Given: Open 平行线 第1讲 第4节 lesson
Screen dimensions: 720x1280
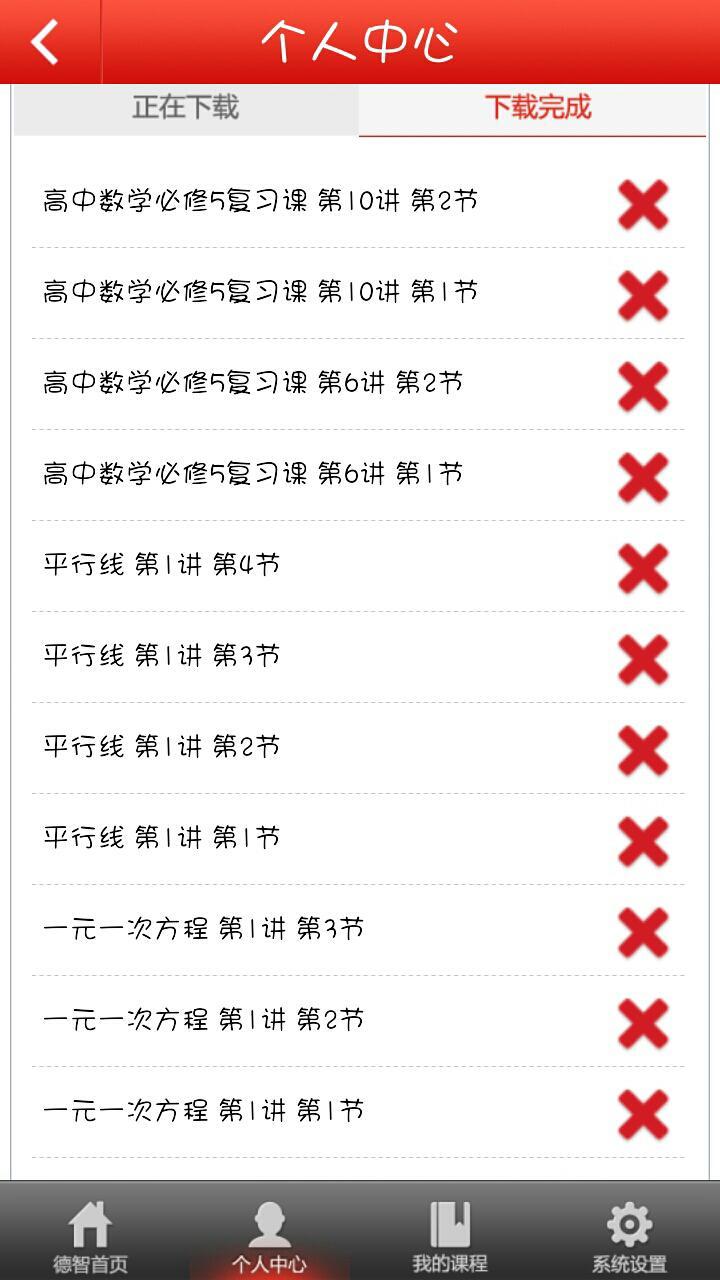Looking at the screenshot, I should click(x=161, y=565).
